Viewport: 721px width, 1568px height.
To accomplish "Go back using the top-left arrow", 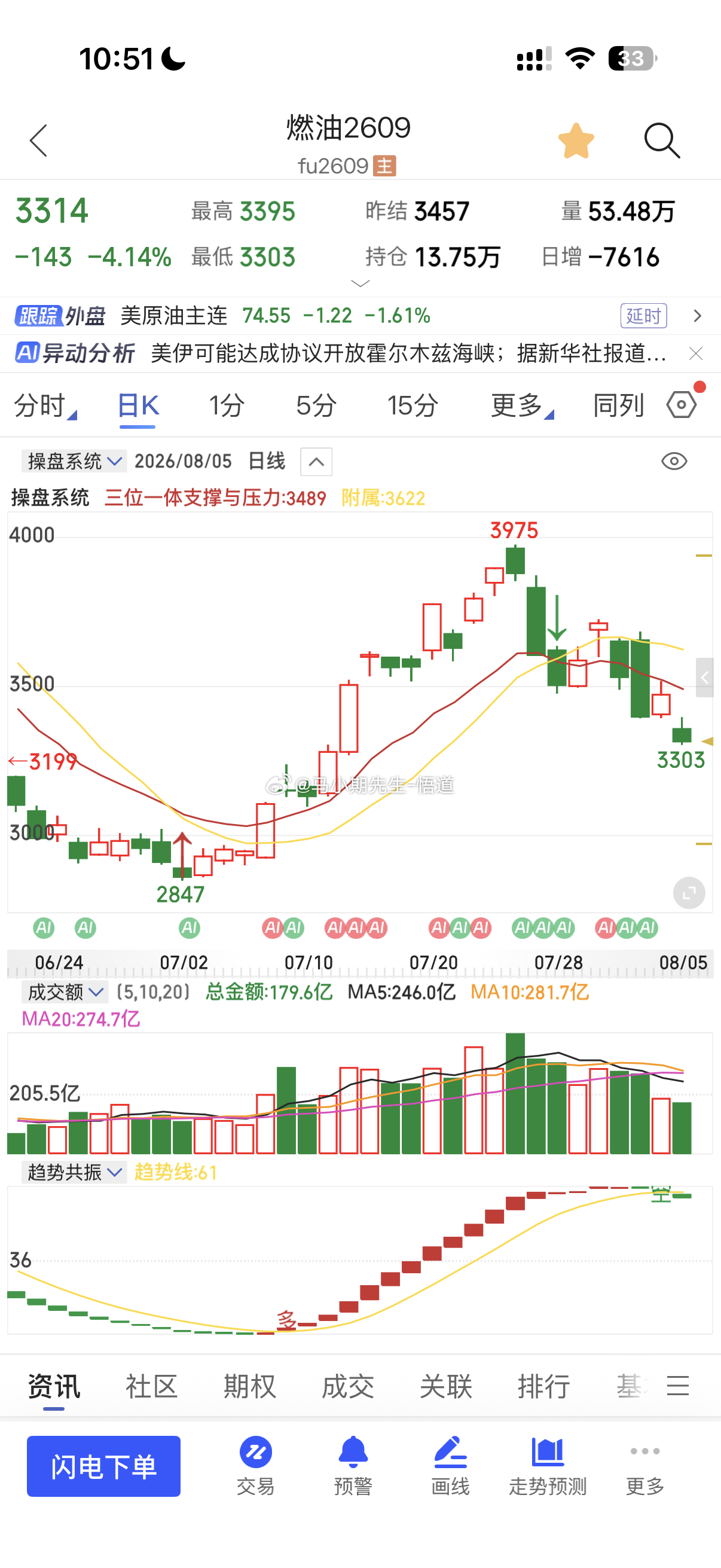I will click(x=38, y=141).
